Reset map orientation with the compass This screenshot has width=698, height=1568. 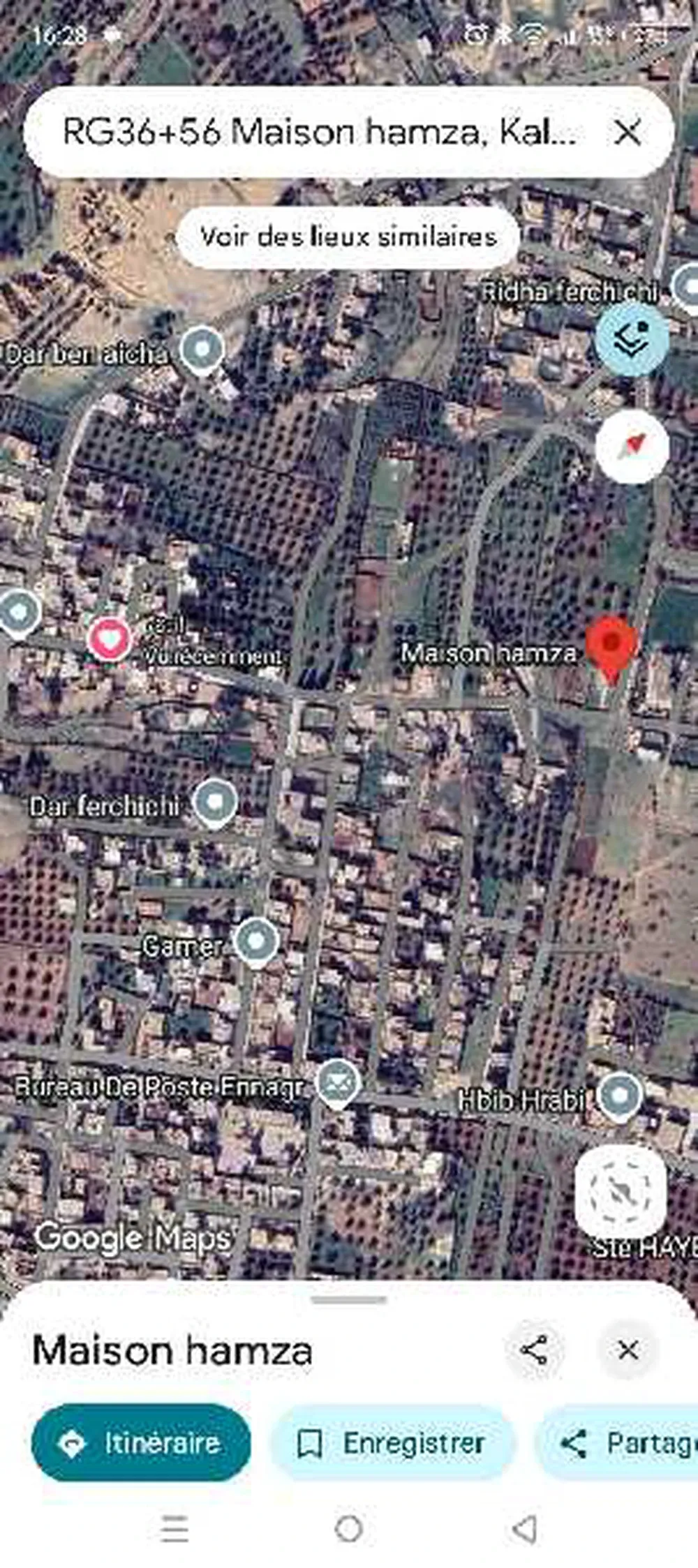coord(632,446)
